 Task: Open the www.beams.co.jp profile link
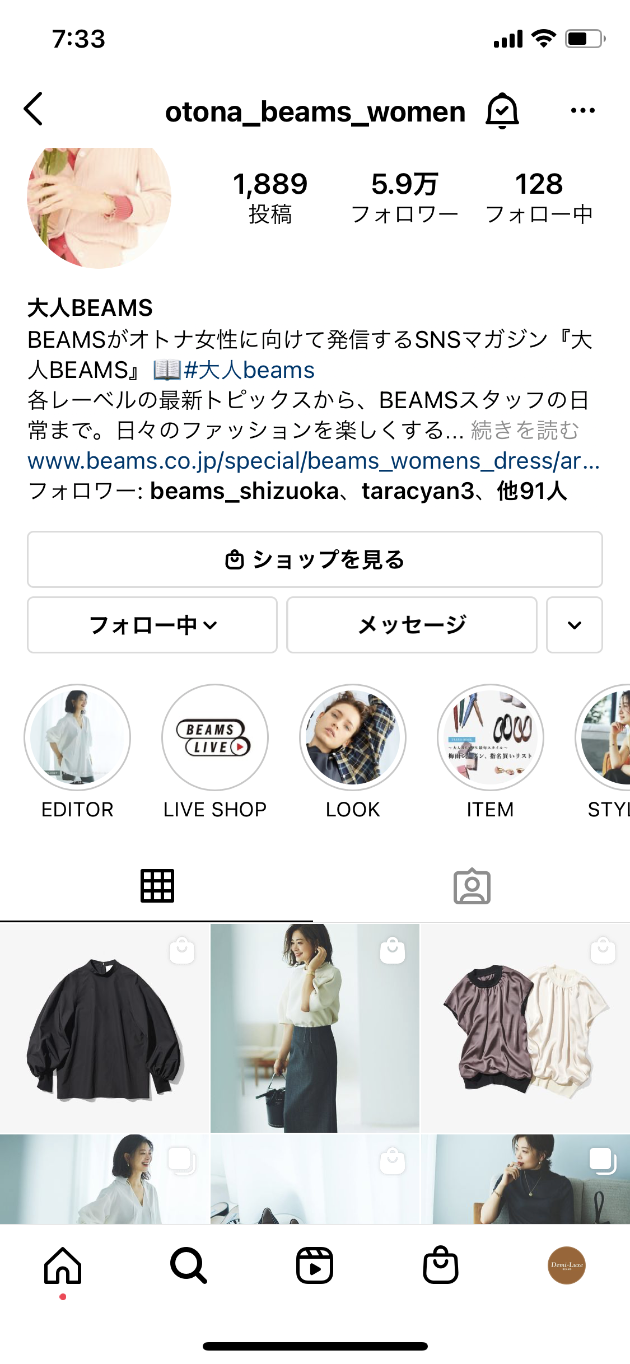(x=313, y=461)
